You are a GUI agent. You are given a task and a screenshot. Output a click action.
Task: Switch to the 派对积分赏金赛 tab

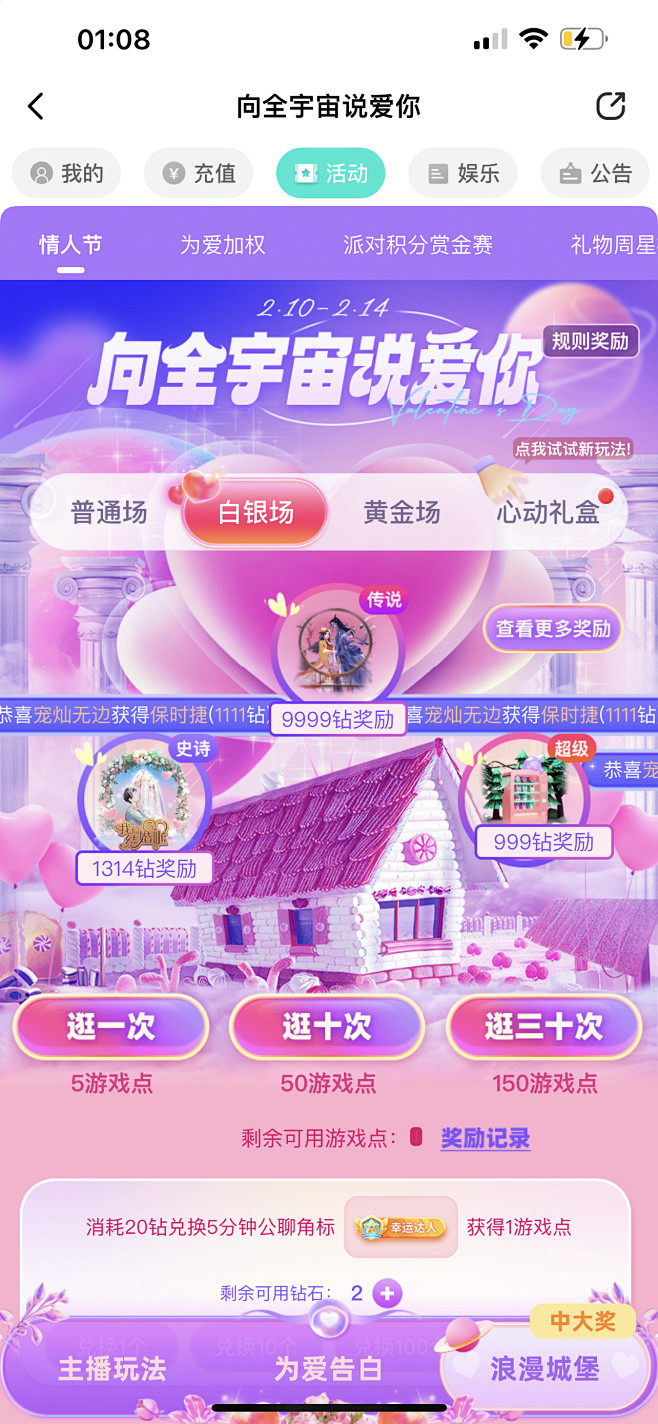(418, 245)
